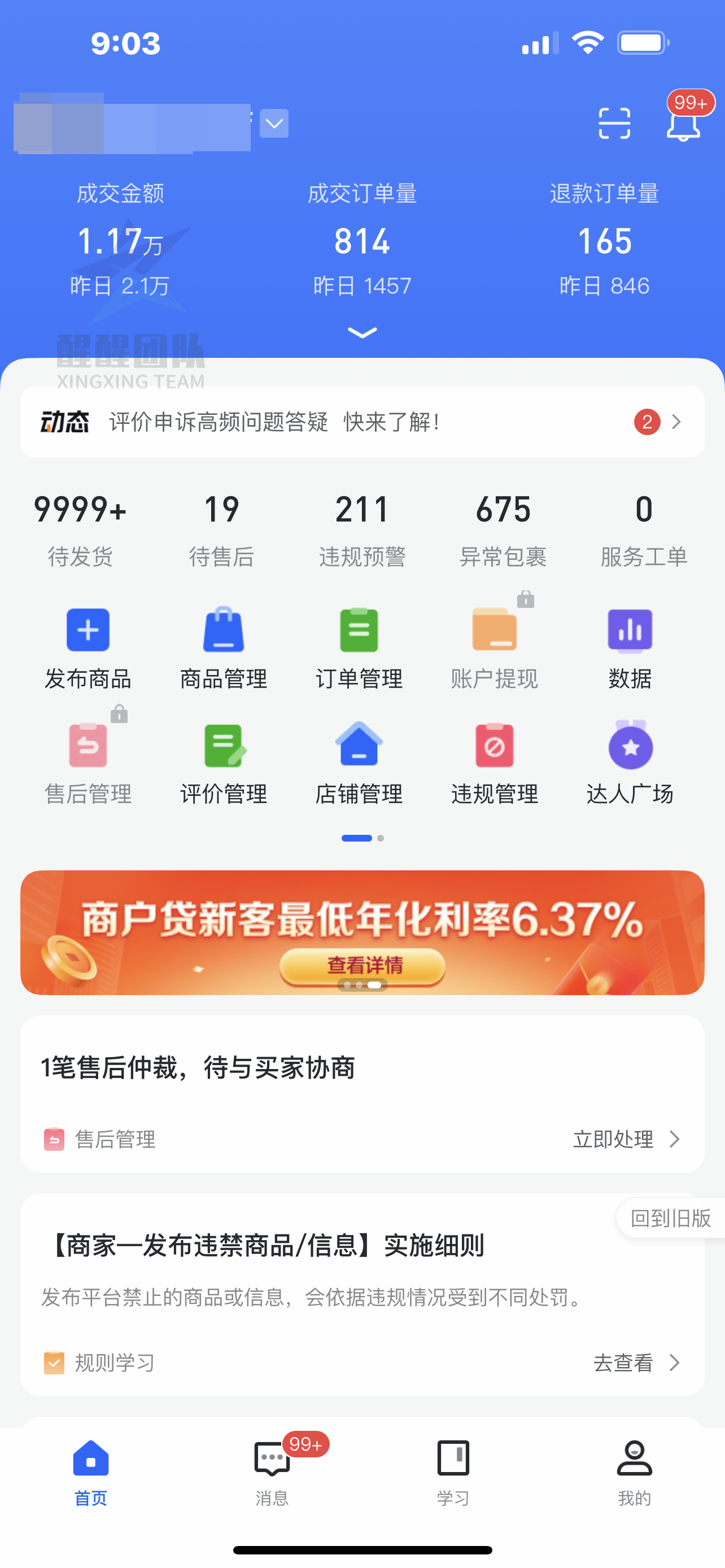
Task: Expand the account name dropdown arrow
Action: click(x=273, y=124)
